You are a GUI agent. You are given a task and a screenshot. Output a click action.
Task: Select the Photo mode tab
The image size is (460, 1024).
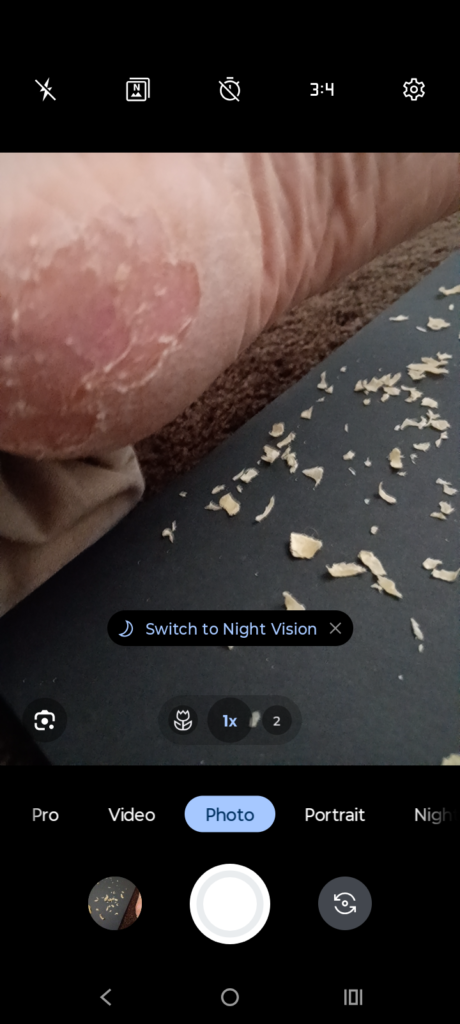tap(230, 814)
